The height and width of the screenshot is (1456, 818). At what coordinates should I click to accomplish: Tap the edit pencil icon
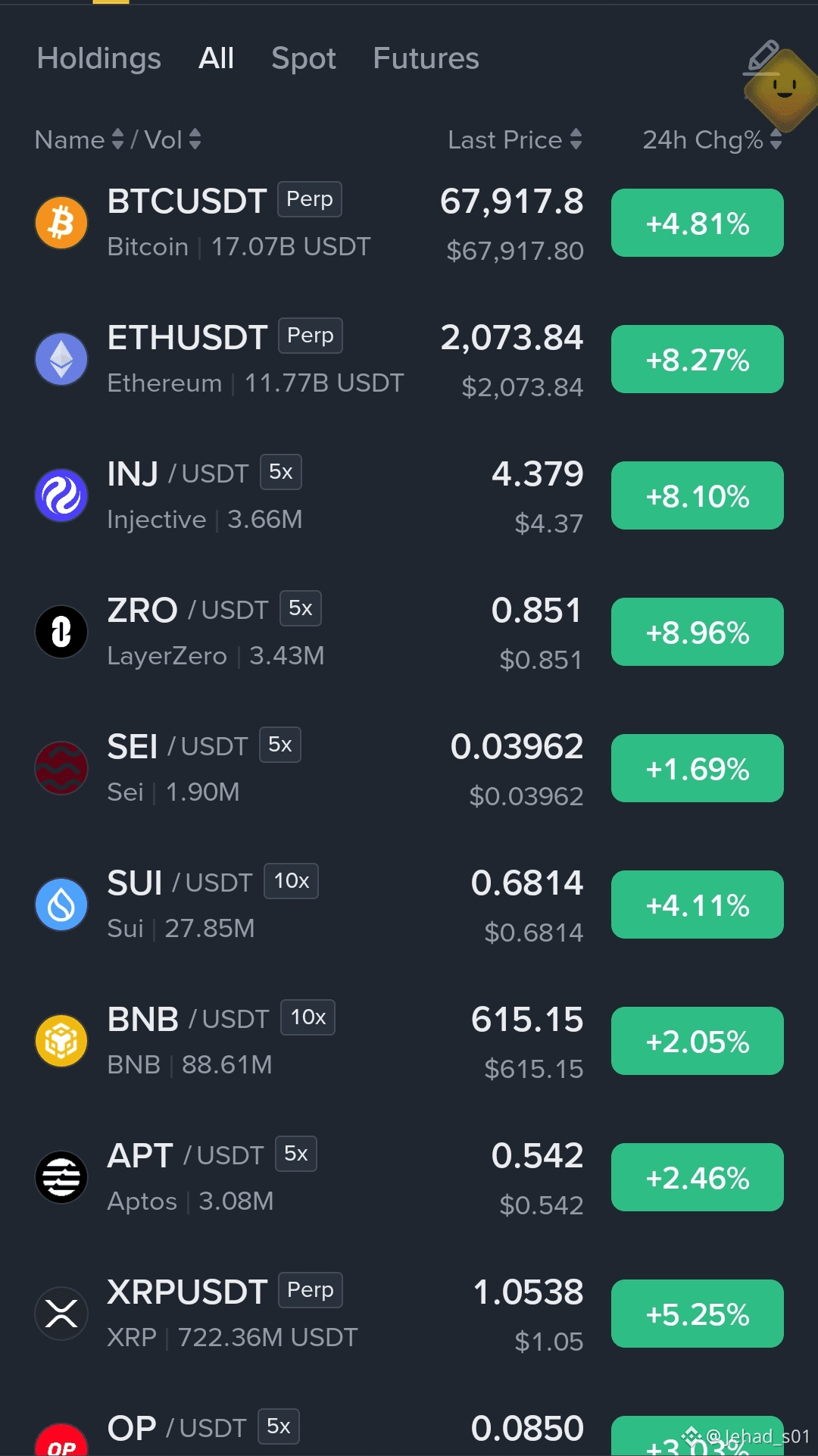coord(762,58)
